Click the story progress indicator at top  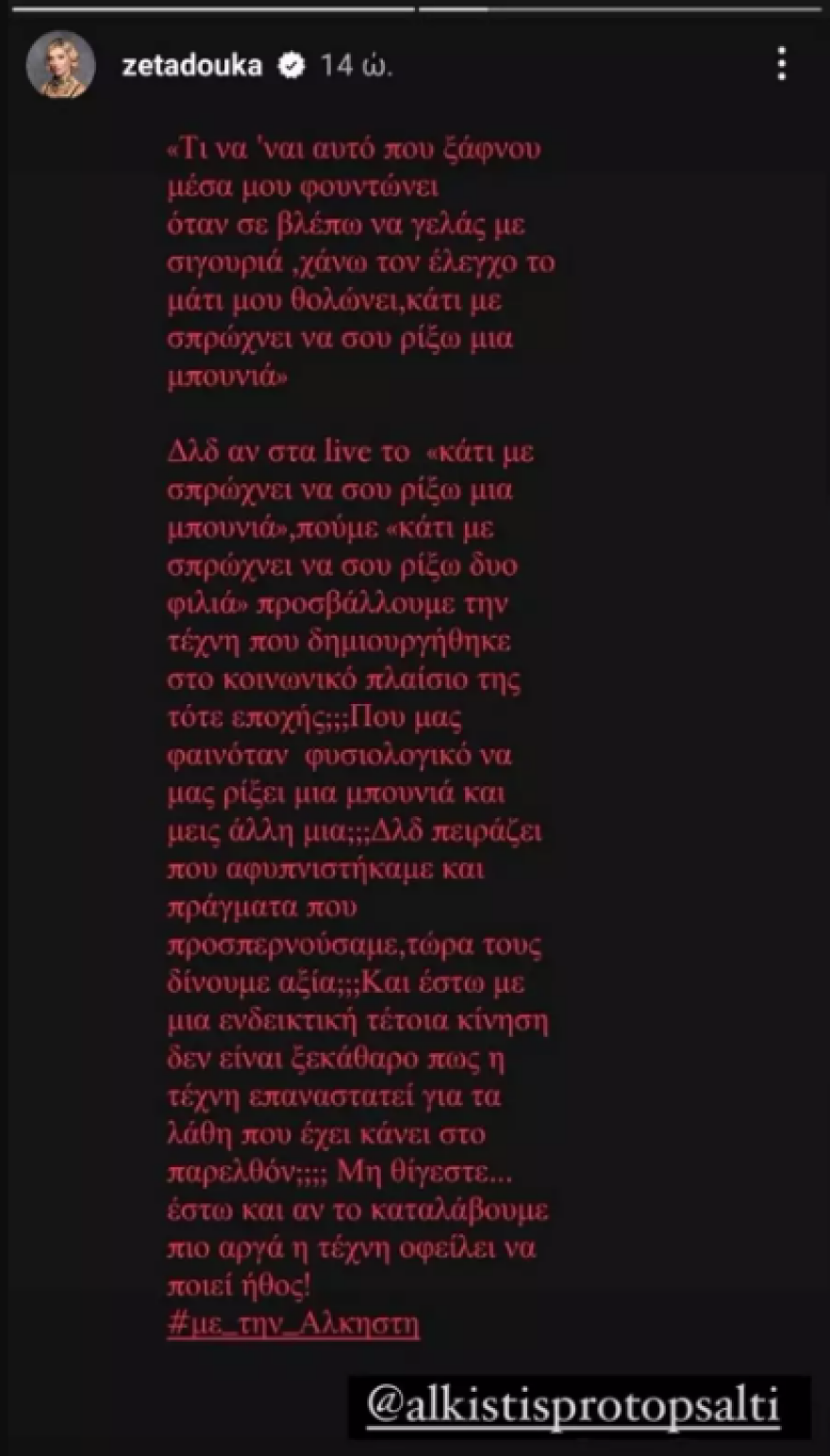tap(415, 9)
